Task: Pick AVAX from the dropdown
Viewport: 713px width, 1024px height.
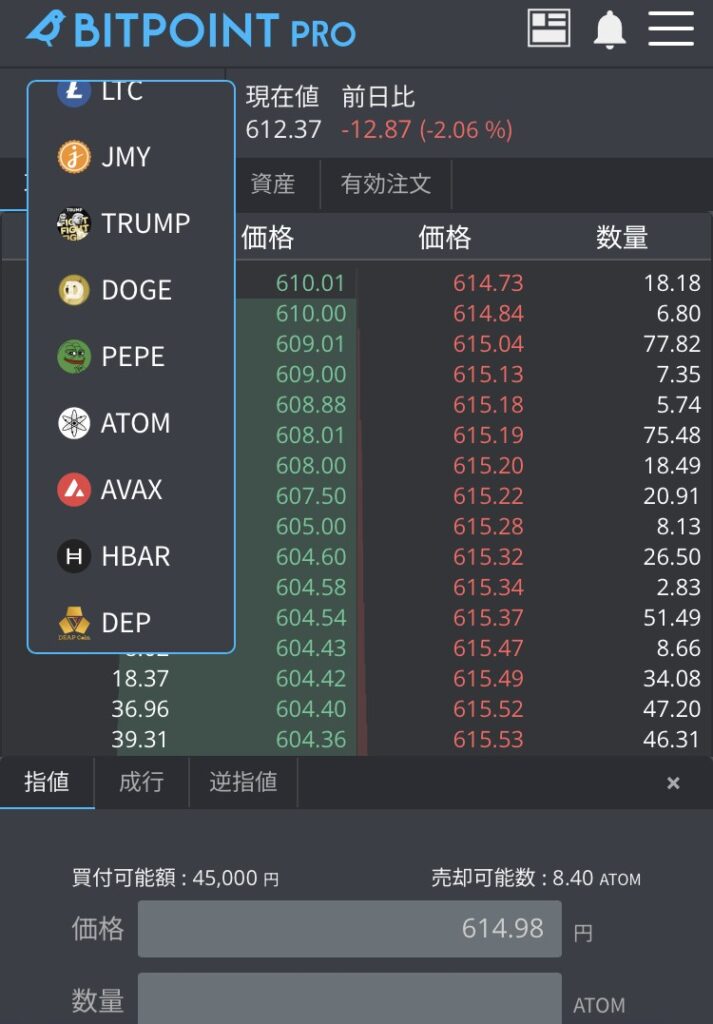Action: tap(131, 490)
